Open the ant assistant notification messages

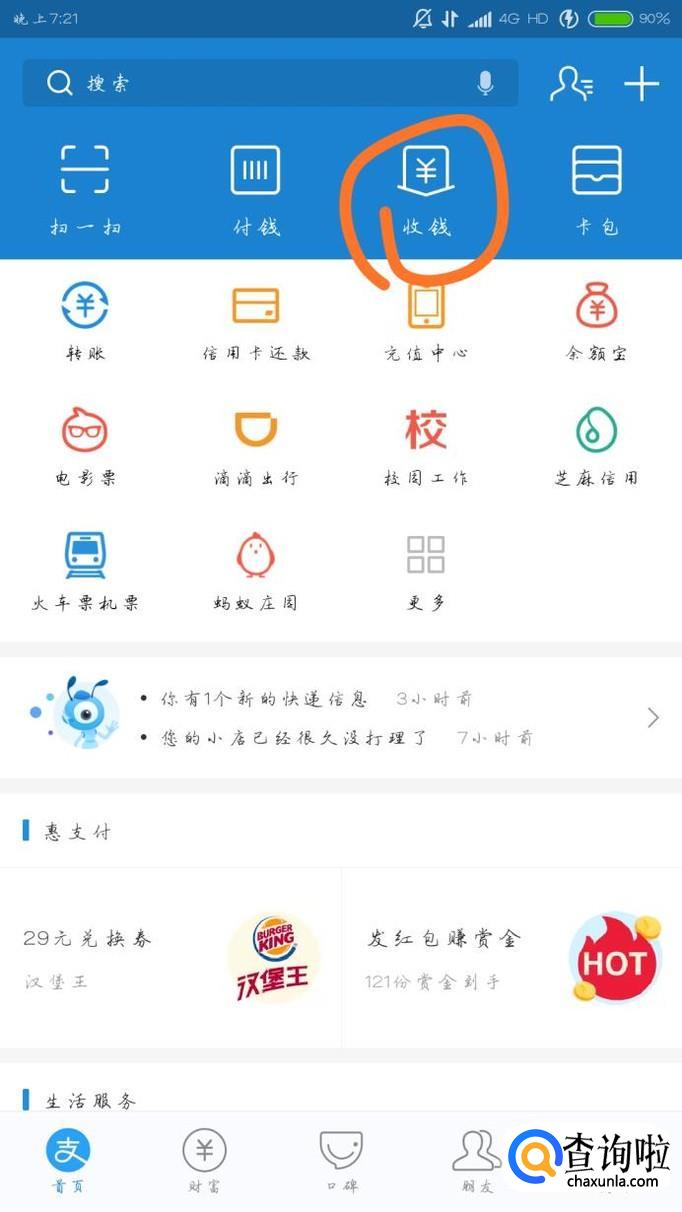click(x=340, y=717)
